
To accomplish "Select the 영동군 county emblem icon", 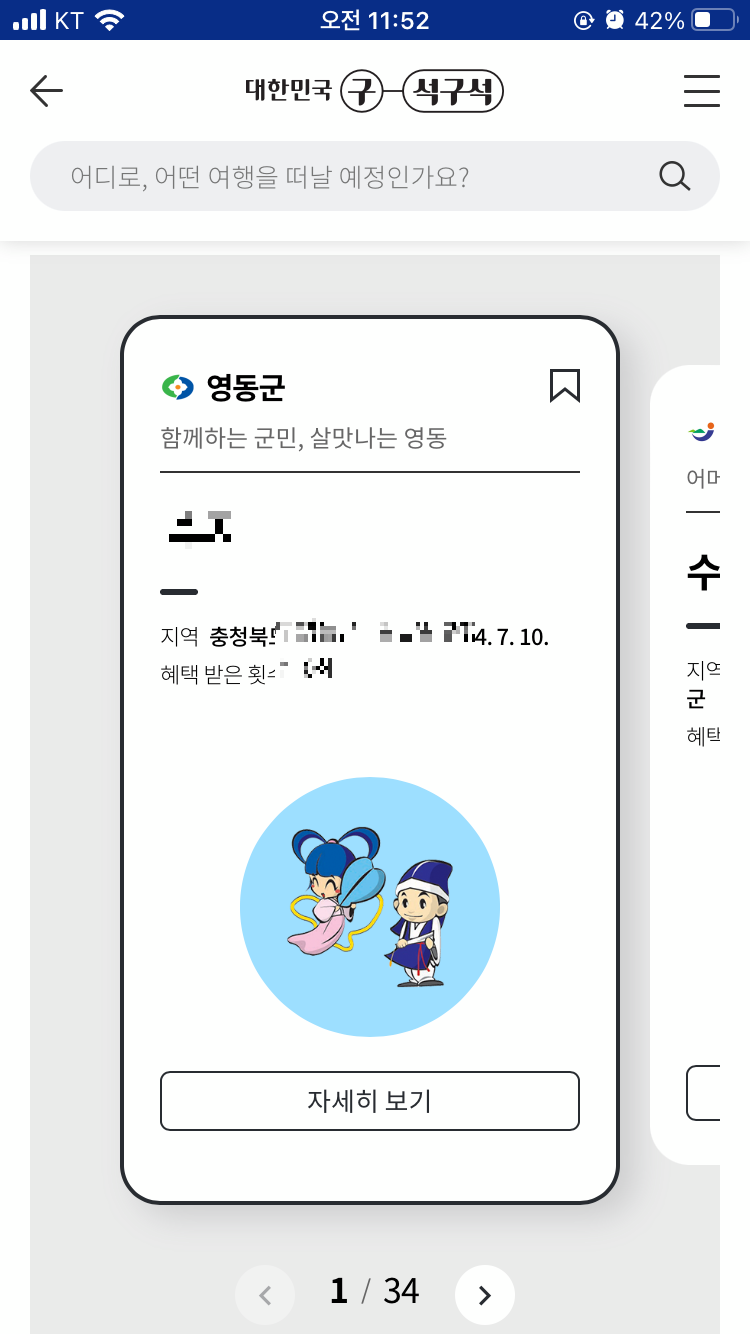I will coord(177,386).
